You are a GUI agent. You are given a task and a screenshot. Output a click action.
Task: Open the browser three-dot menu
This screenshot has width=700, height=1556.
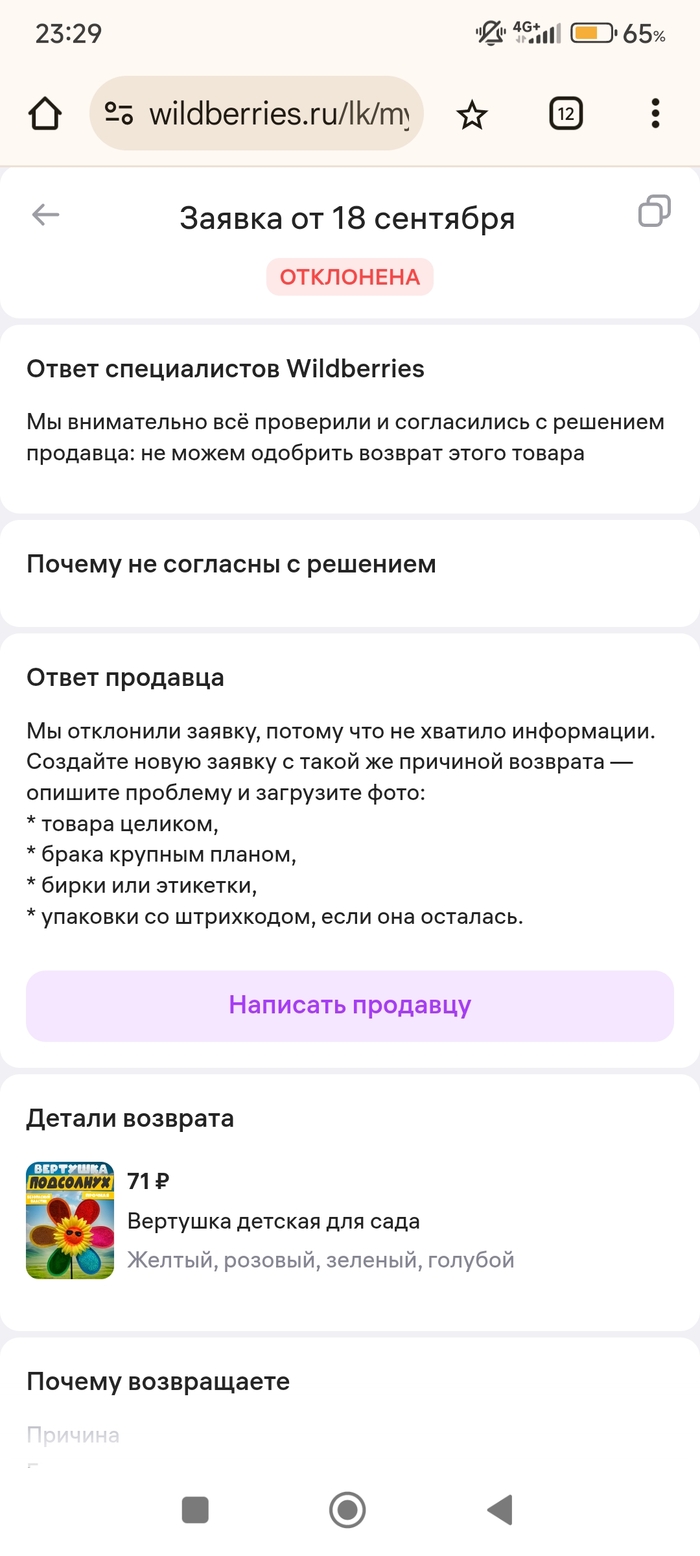(655, 114)
